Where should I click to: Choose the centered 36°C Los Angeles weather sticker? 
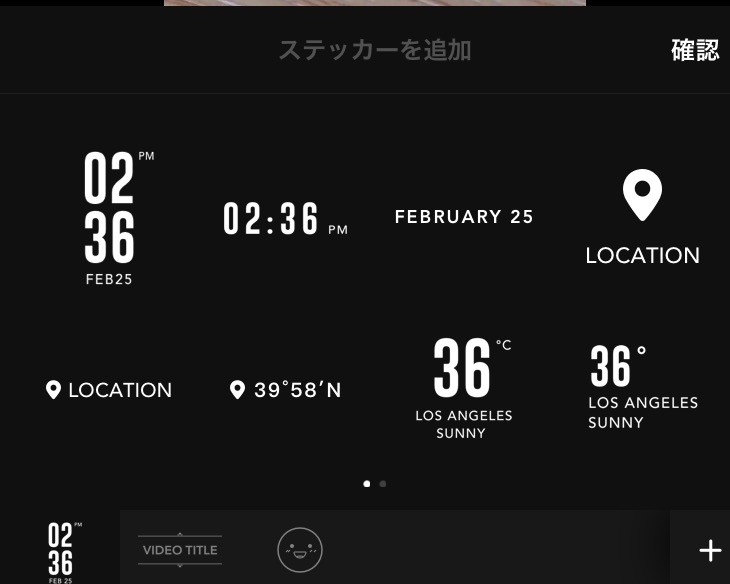coord(464,388)
